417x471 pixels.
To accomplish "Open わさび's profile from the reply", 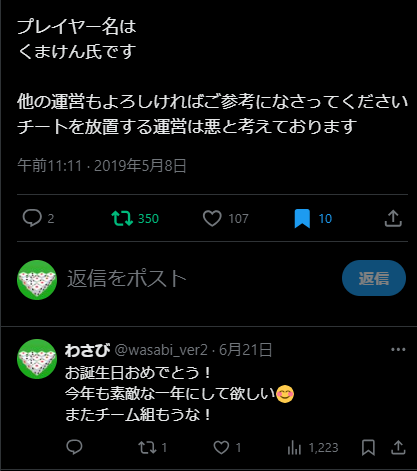I will pyautogui.click(x=87, y=350).
